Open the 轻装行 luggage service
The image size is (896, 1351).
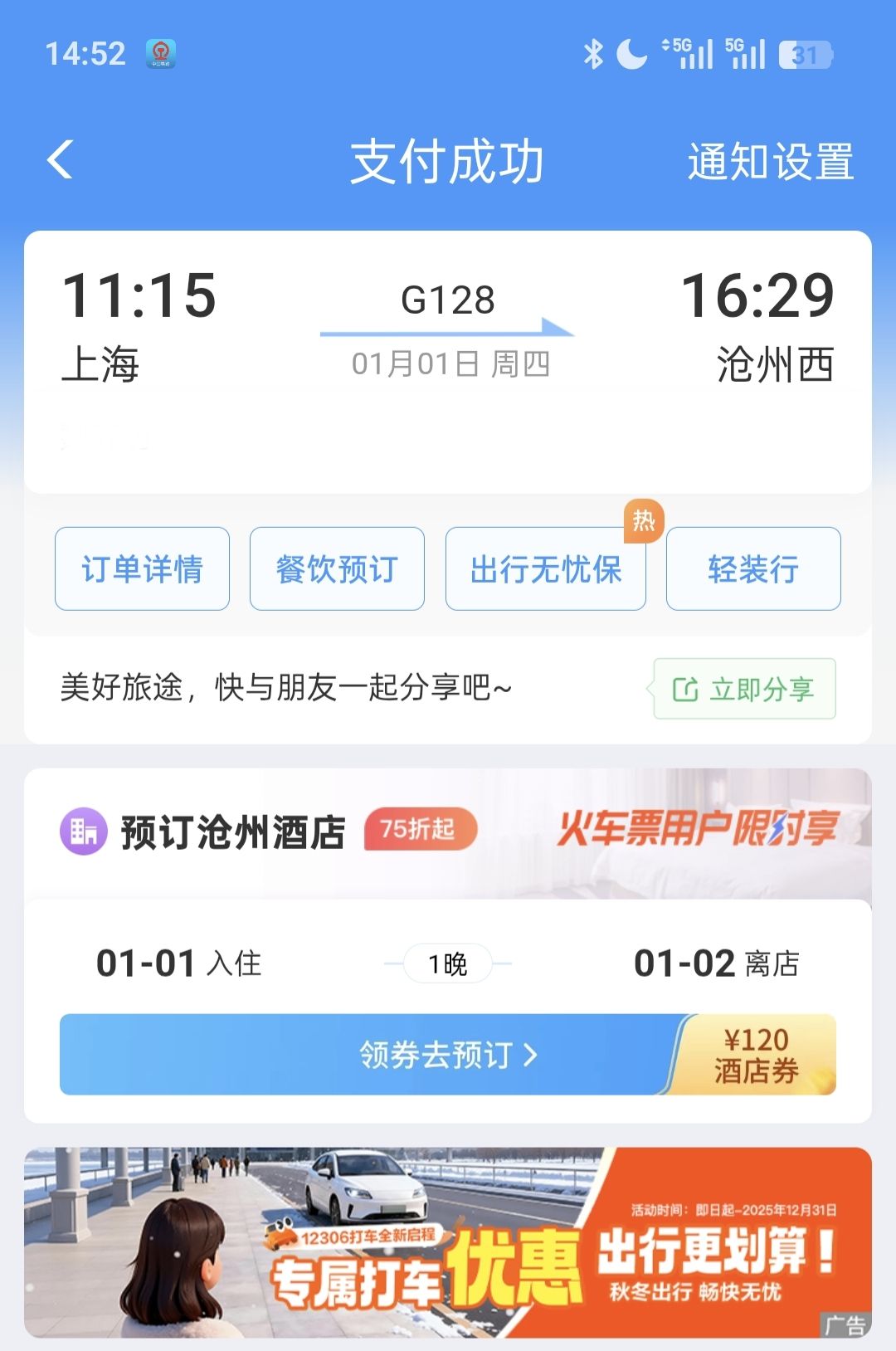point(753,569)
